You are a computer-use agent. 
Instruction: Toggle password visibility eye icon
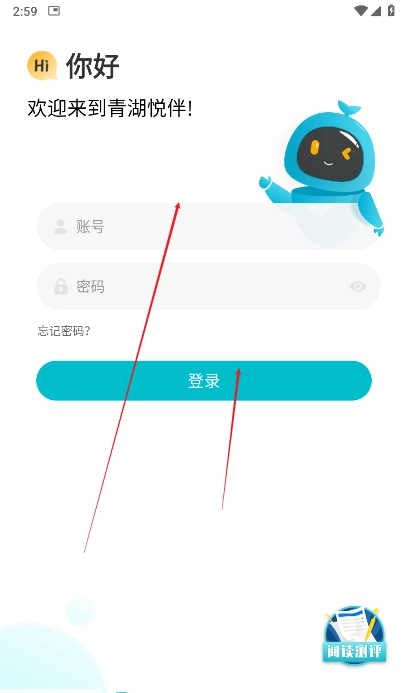tap(358, 286)
